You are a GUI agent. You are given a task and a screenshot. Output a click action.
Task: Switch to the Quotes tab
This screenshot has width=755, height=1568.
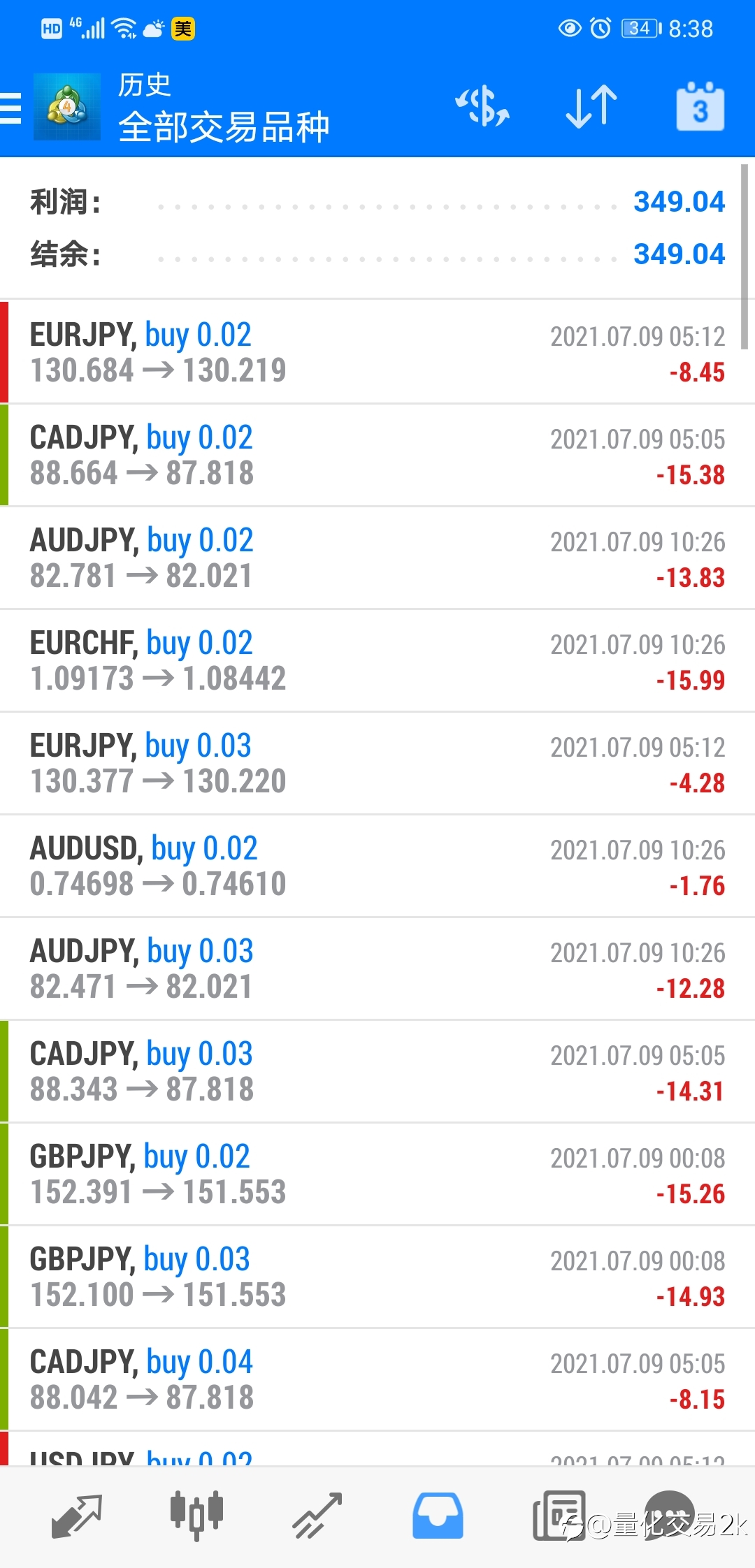pyautogui.click(x=77, y=1516)
